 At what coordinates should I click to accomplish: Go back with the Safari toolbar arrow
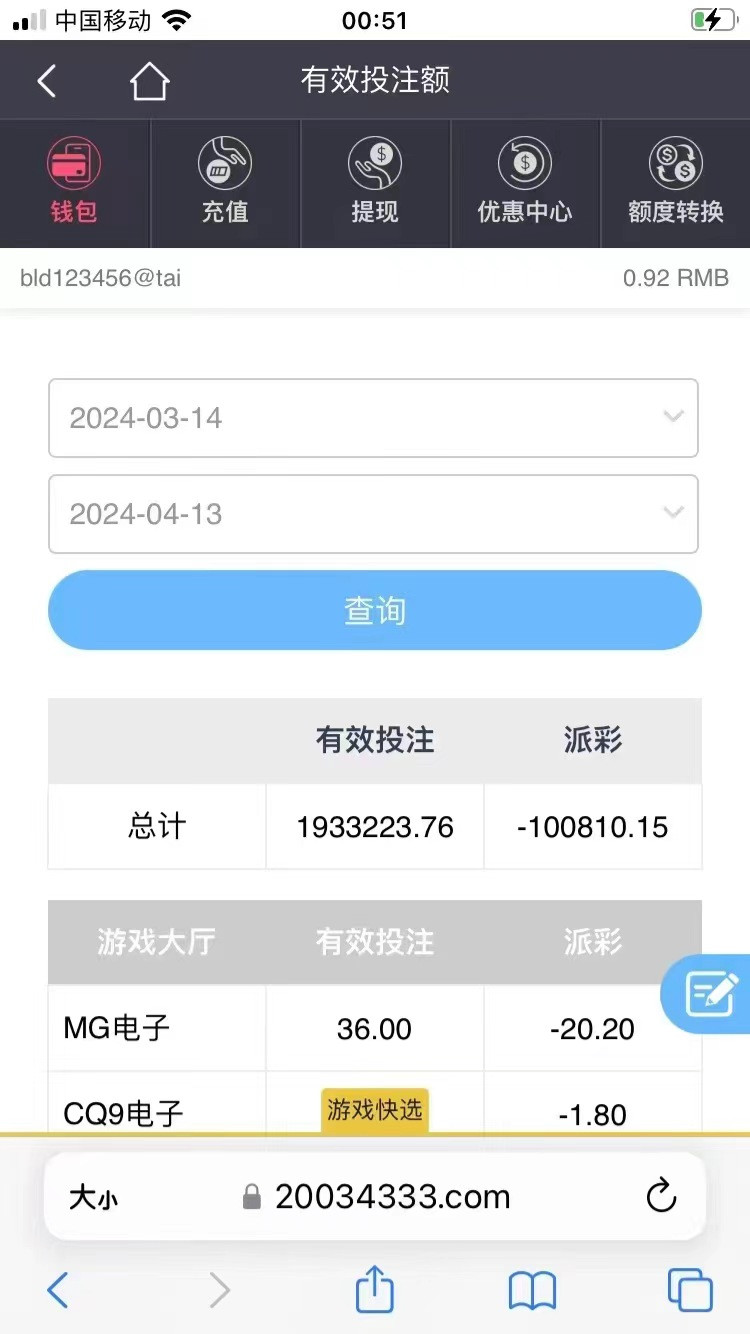tap(58, 1291)
